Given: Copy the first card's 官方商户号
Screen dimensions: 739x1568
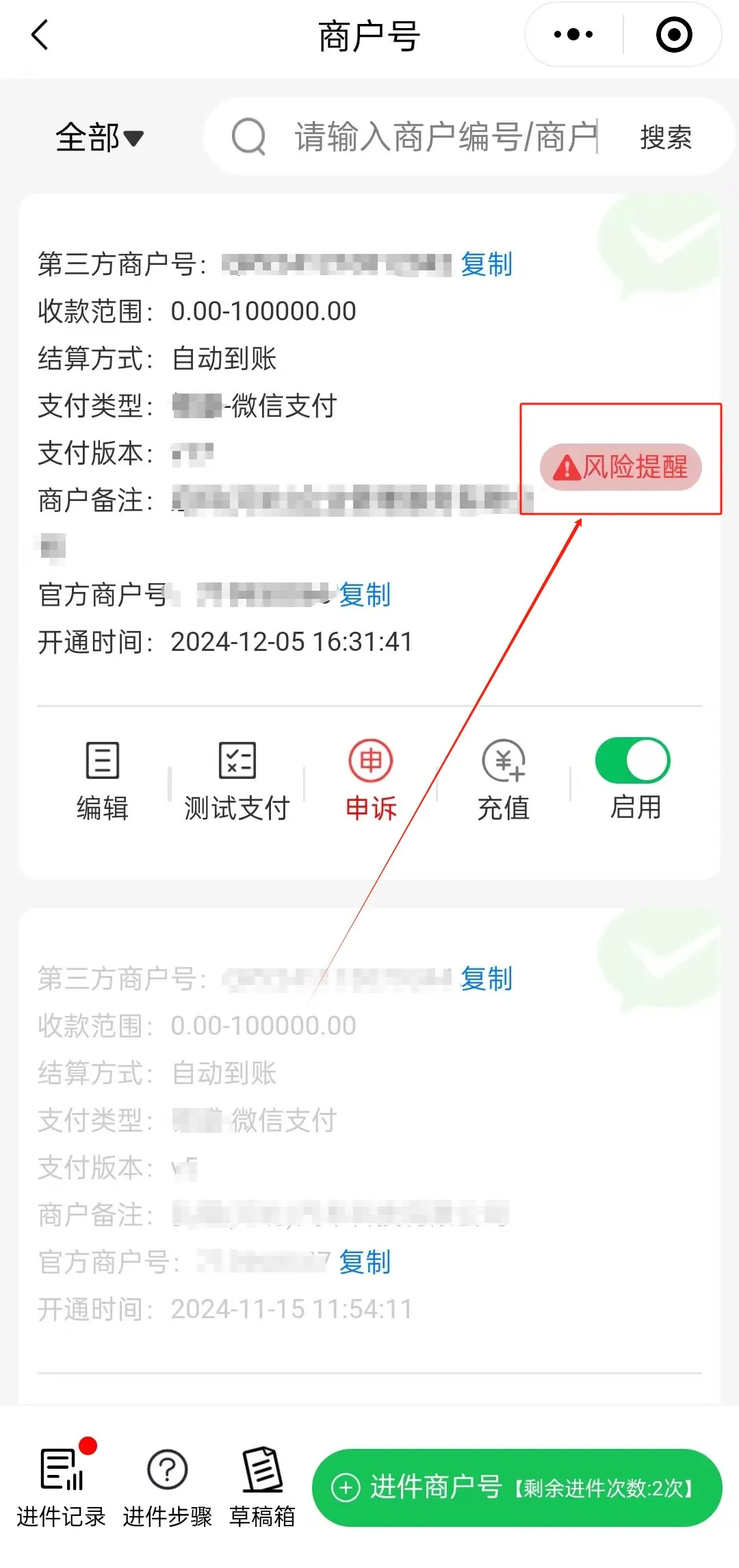Looking at the screenshot, I should click(365, 595).
